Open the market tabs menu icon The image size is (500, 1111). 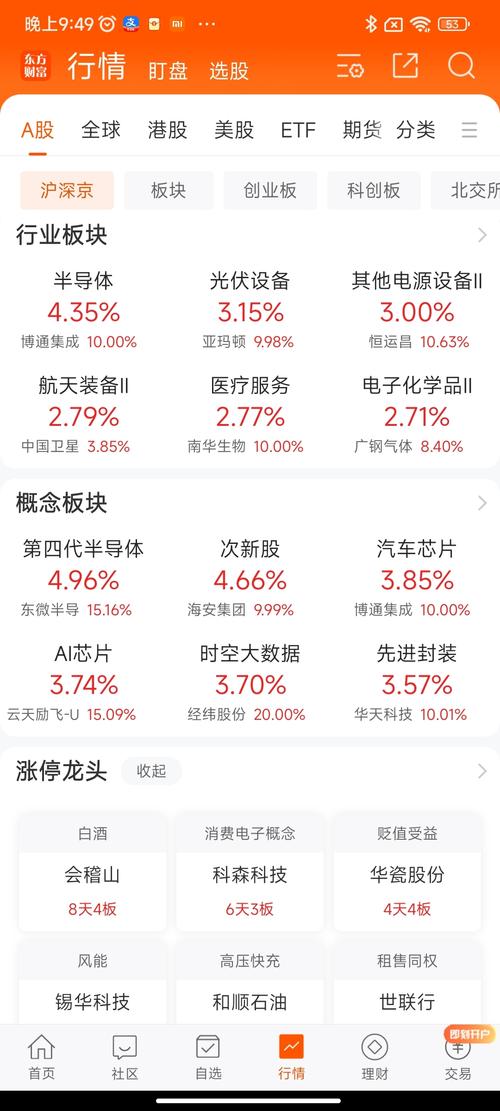click(469, 130)
